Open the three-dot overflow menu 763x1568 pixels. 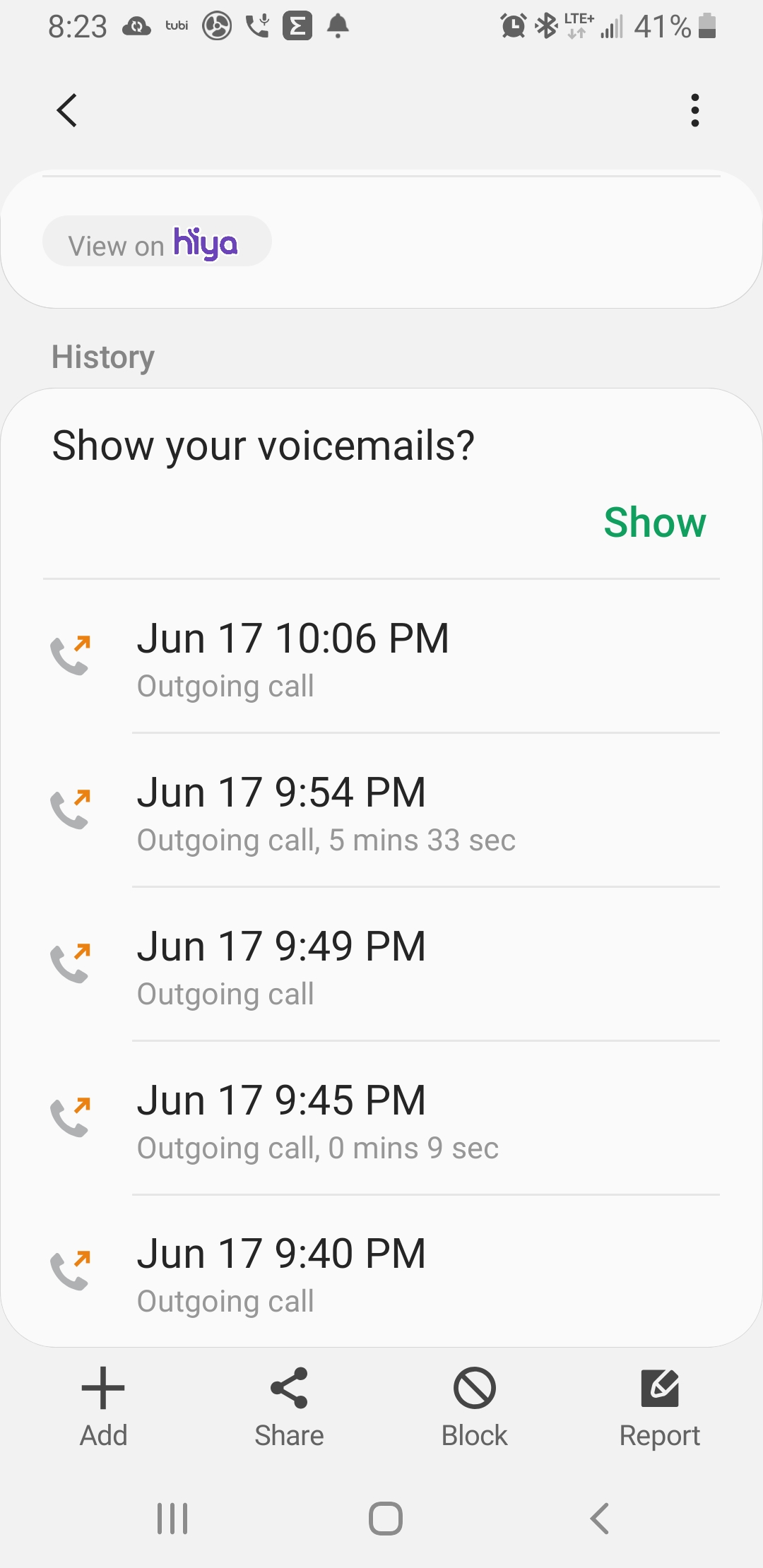pyautogui.click(x=695, y=110)
